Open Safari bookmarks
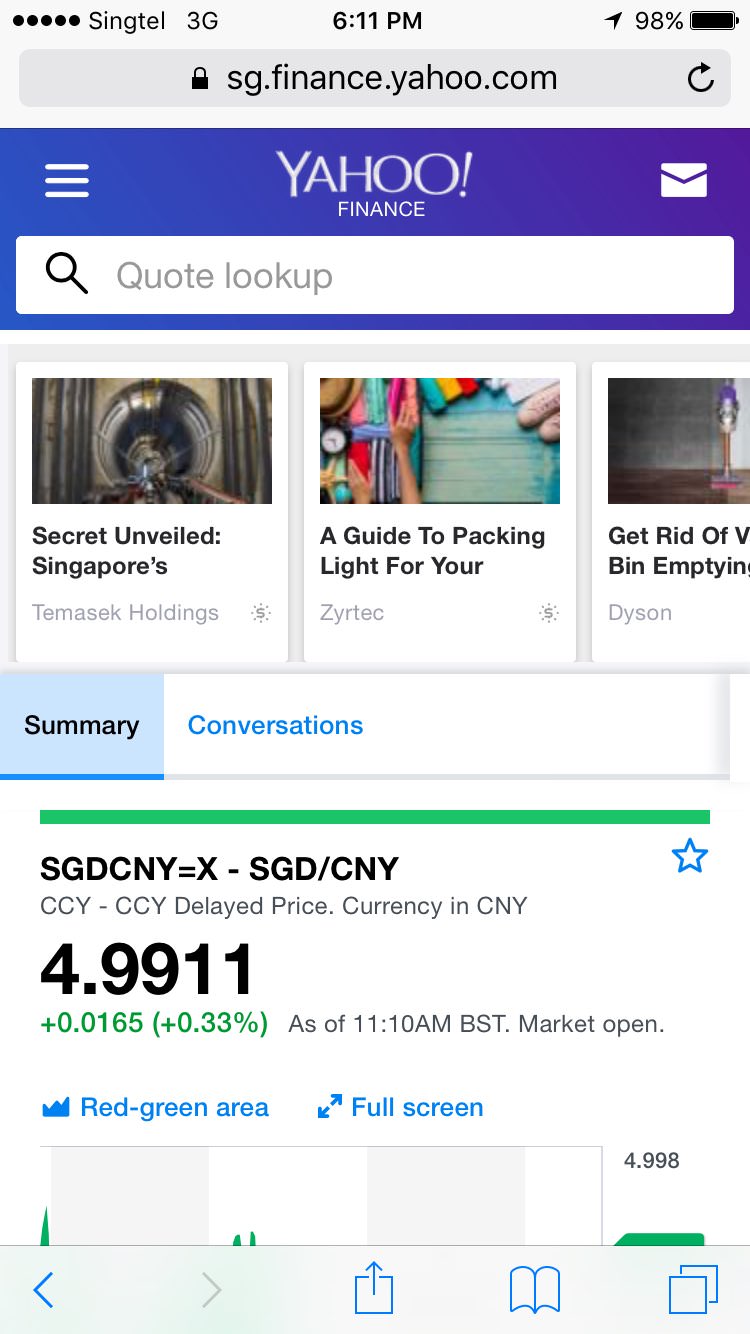Image resolution: width=750 pixels, height=1334 pixels. coord(535,1290)
